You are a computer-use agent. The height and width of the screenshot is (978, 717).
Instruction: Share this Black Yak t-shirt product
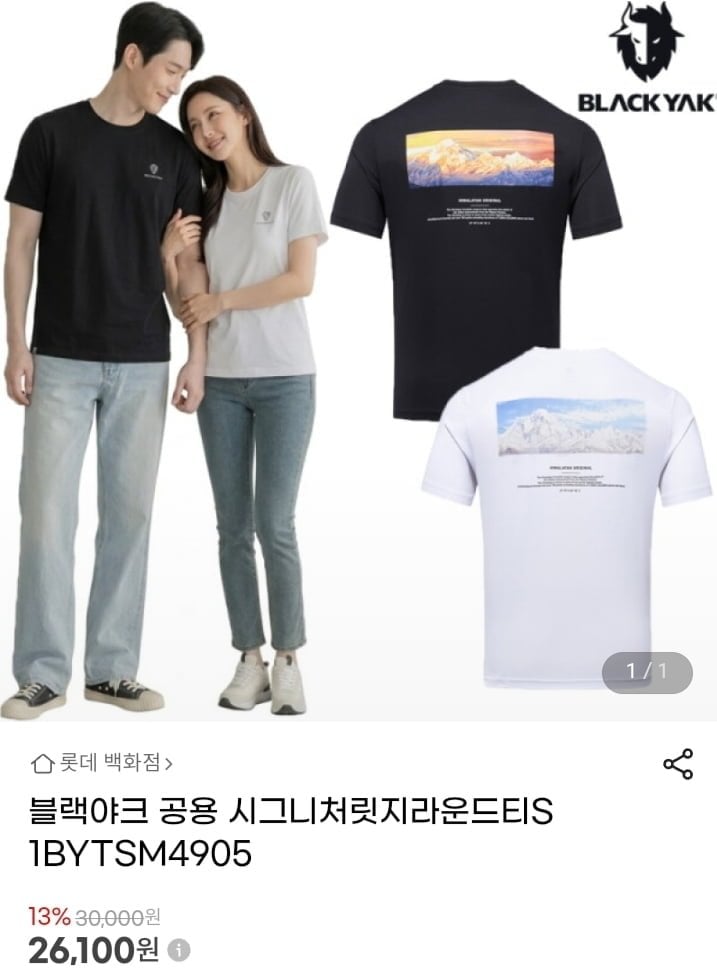[x=678, y=765]
